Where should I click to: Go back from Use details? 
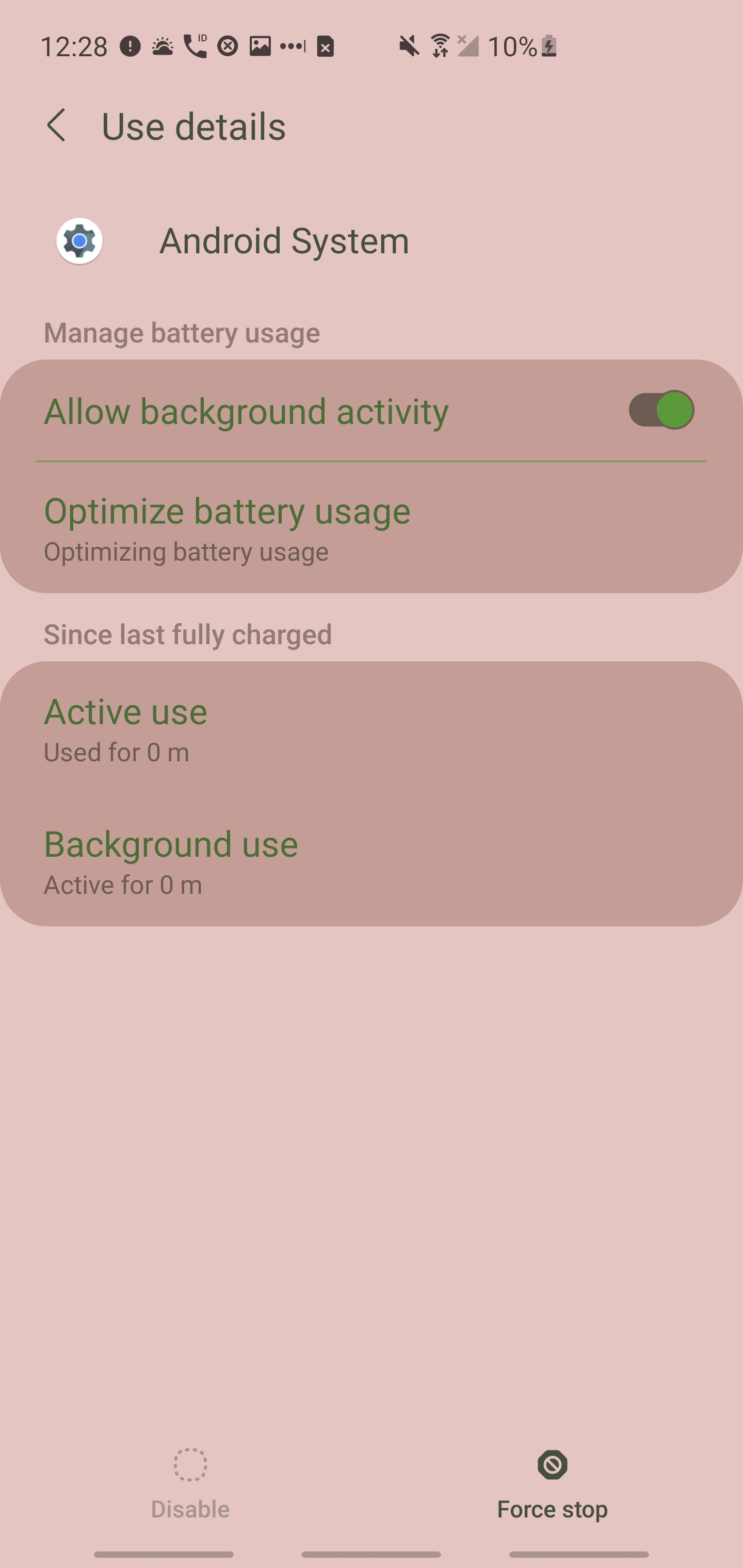pyautogui.click(x=56, y=126)
